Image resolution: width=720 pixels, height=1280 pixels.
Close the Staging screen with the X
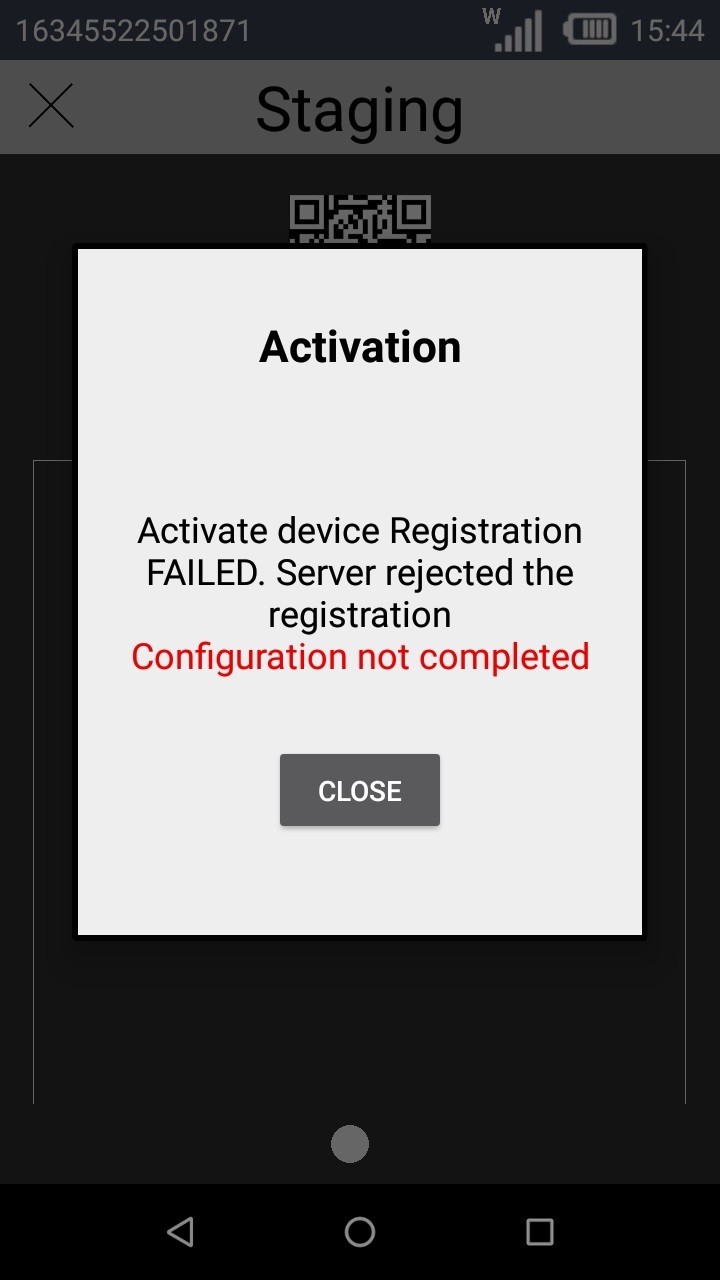[x=51, y=106]
